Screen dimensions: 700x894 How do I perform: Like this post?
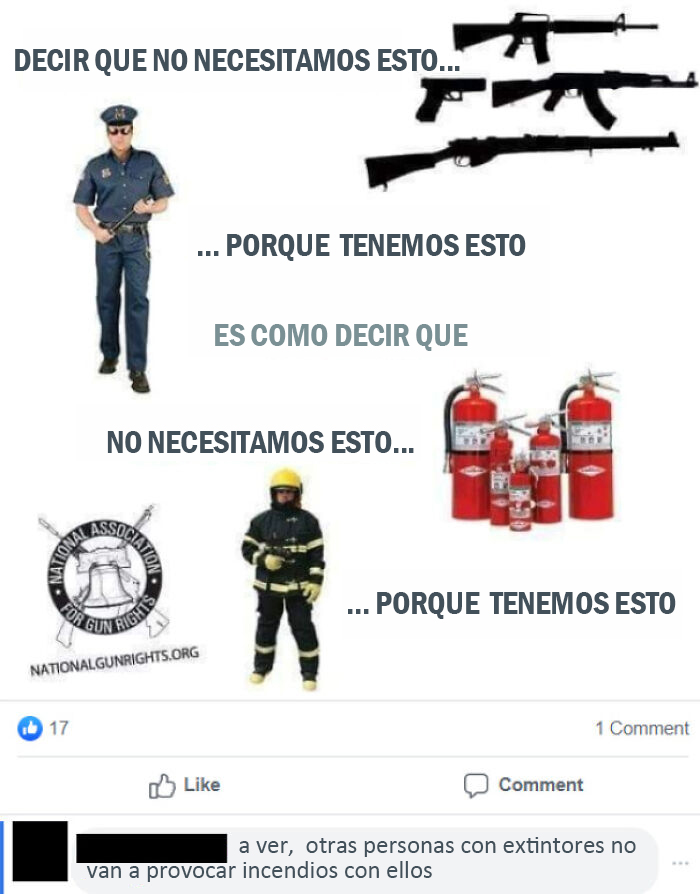coord(185,785)
